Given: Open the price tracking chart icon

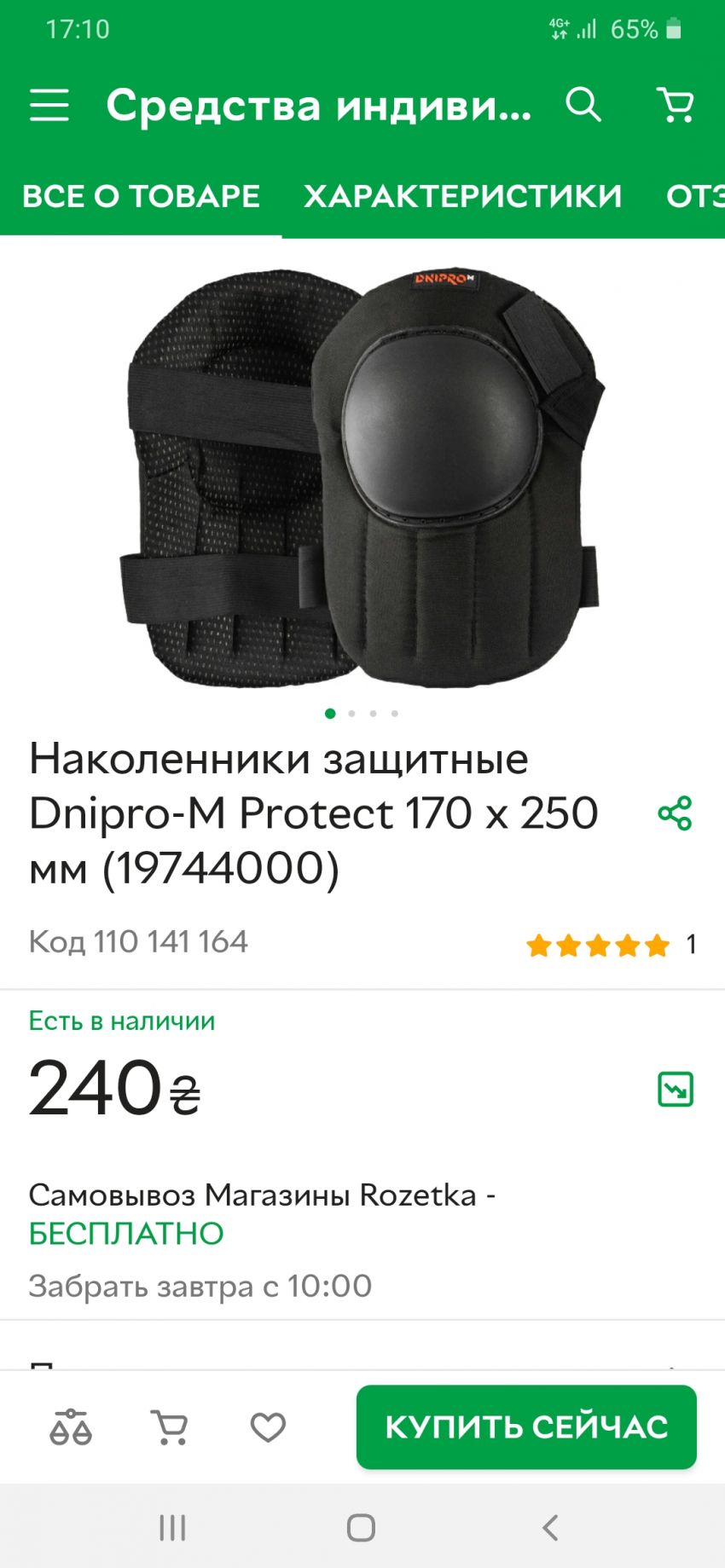Looking at the screenshot, I should point(676,1089).
